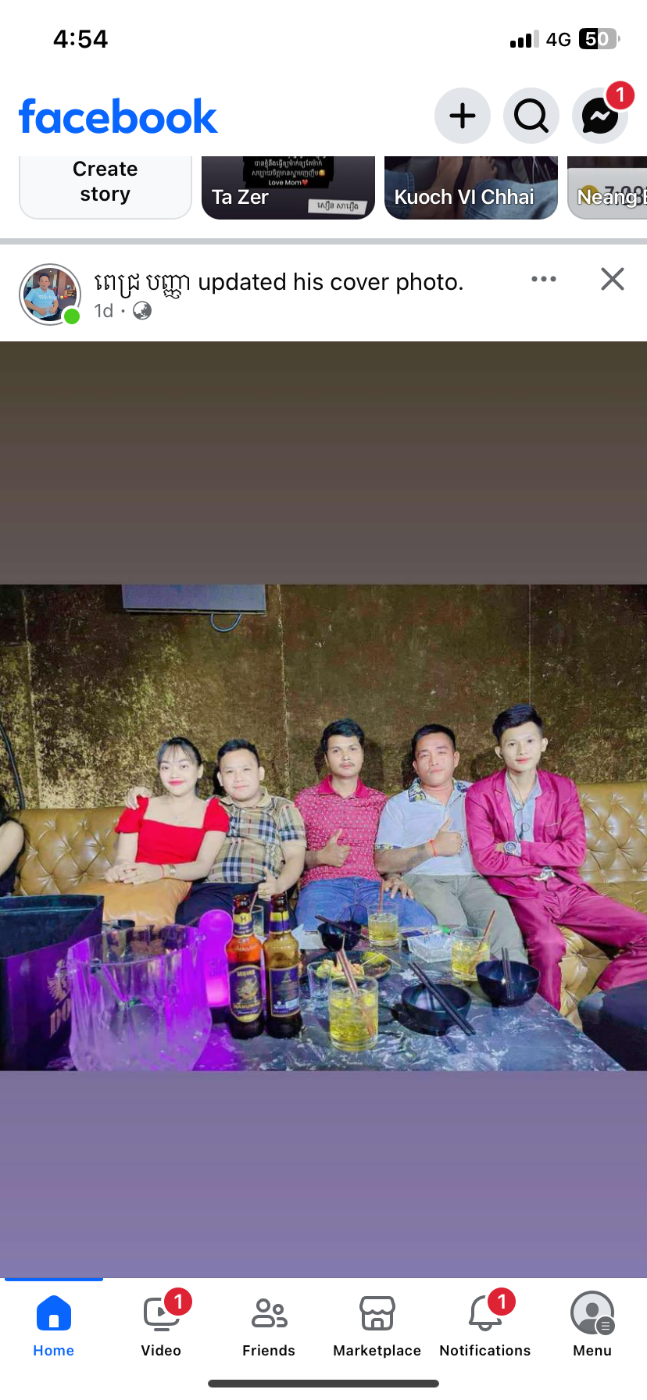
Task: Create a new story
Action: tap(105, 187)
